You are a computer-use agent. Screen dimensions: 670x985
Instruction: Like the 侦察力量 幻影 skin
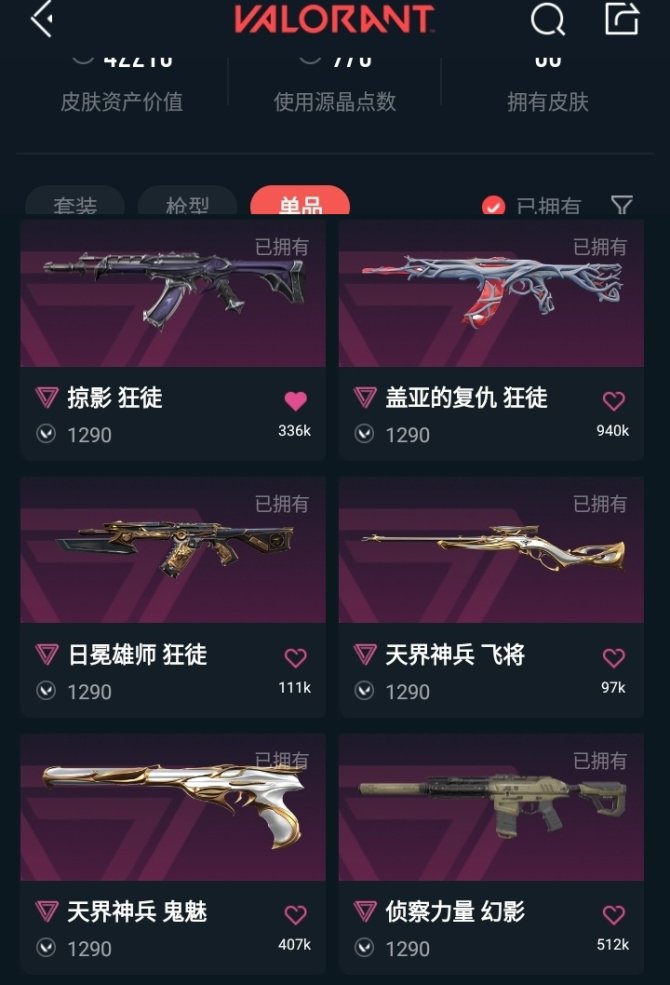[x=613, y=915]
